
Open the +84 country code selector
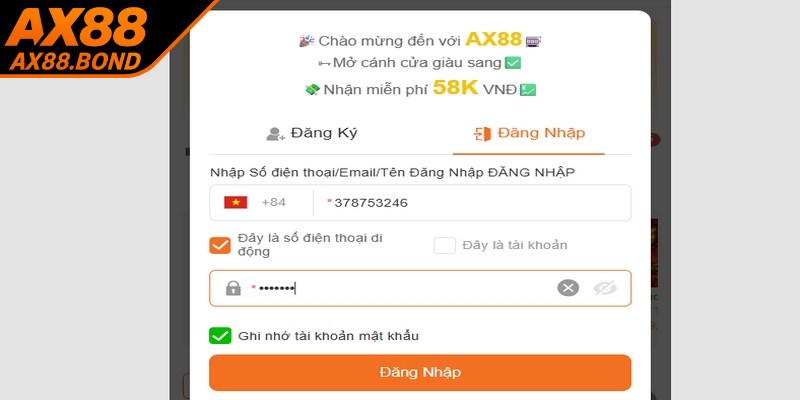pos(257,202)
